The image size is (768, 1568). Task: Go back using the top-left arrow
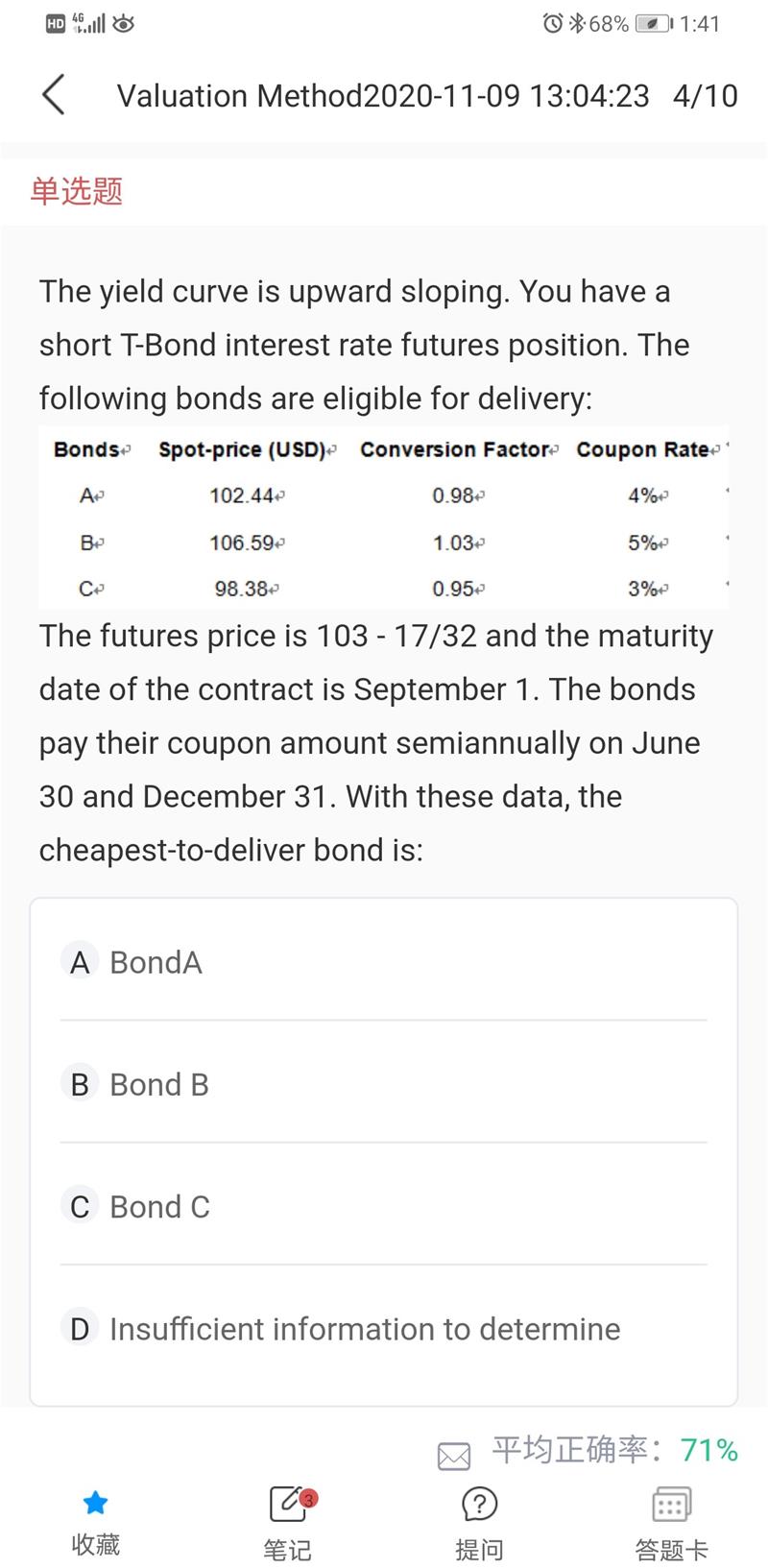[x=54, y=95]
